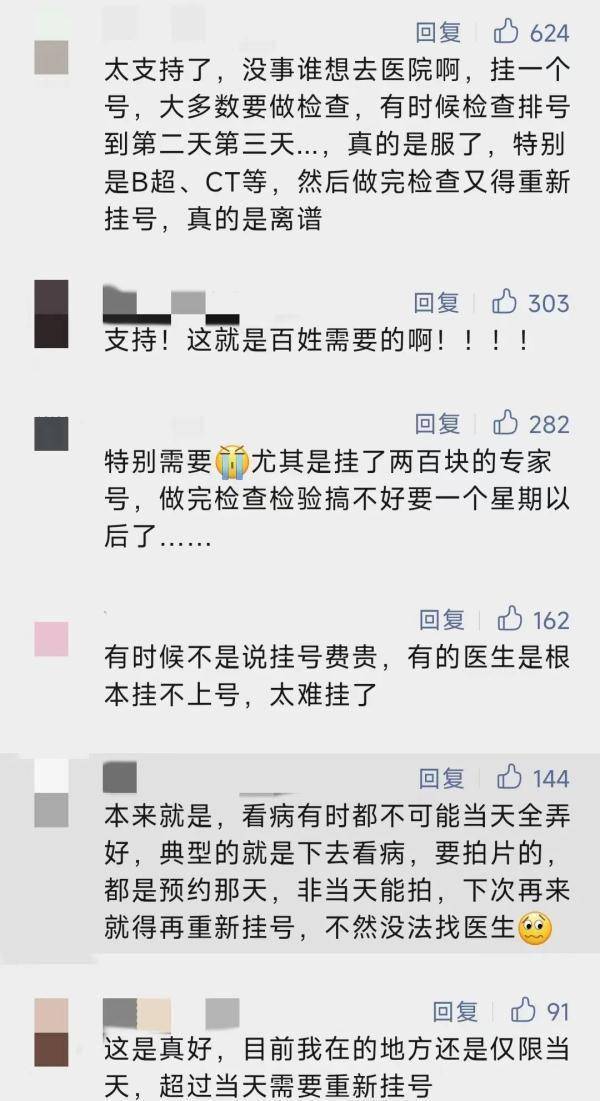Like the comment with 303 likes

[x=505, y=302]
